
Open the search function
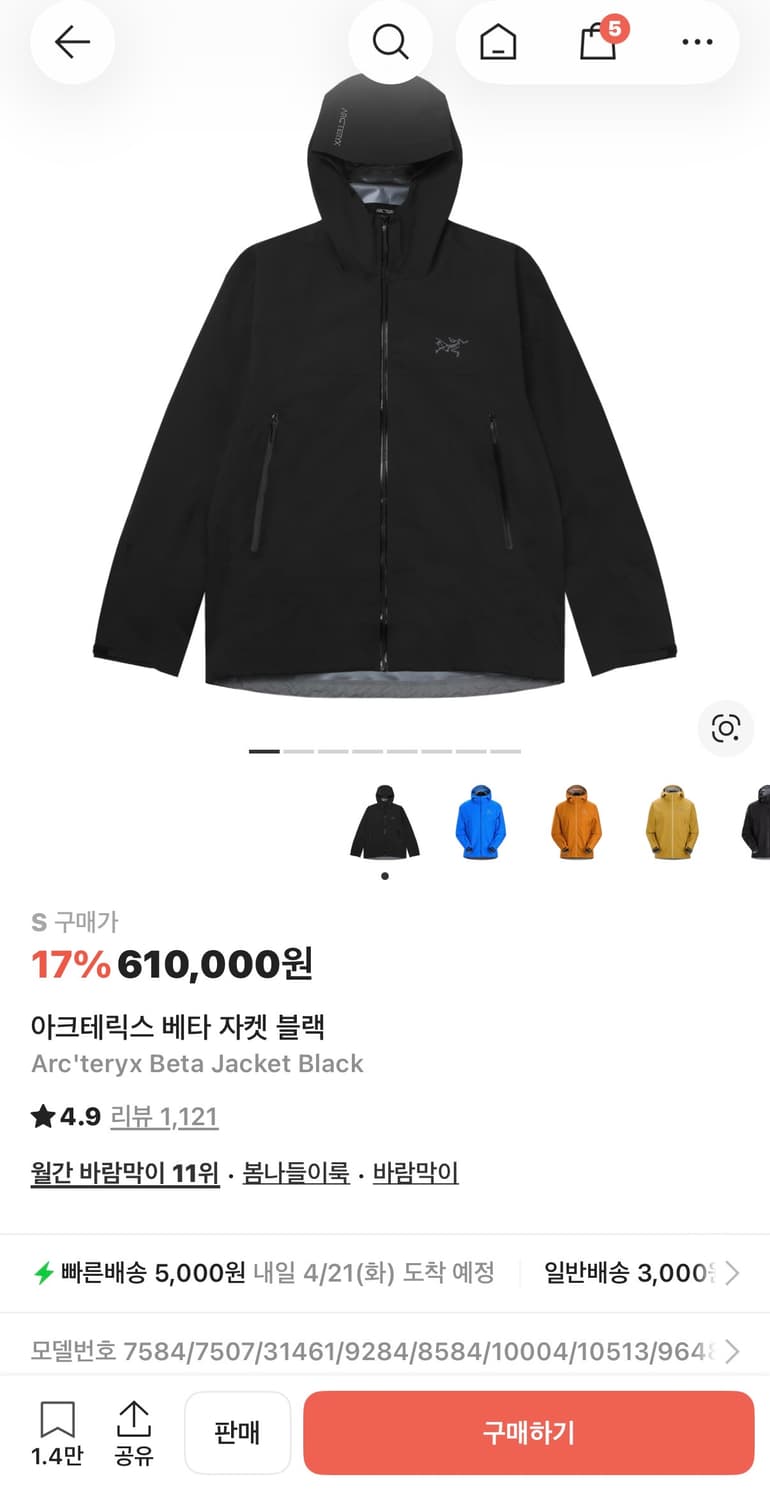click(390, 42)
